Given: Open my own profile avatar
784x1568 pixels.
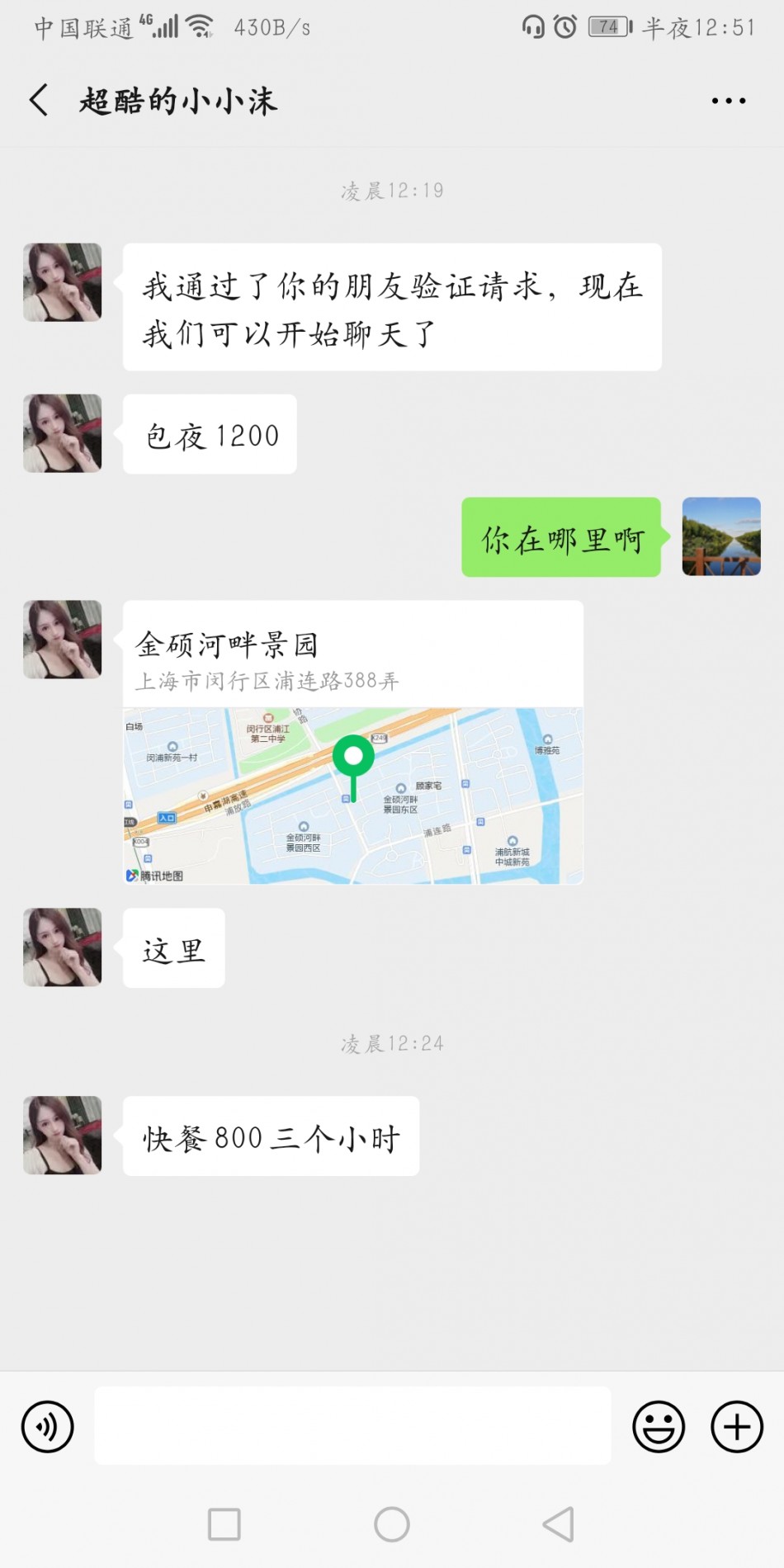Looking at the screenshot, I should tap(720, 536).
